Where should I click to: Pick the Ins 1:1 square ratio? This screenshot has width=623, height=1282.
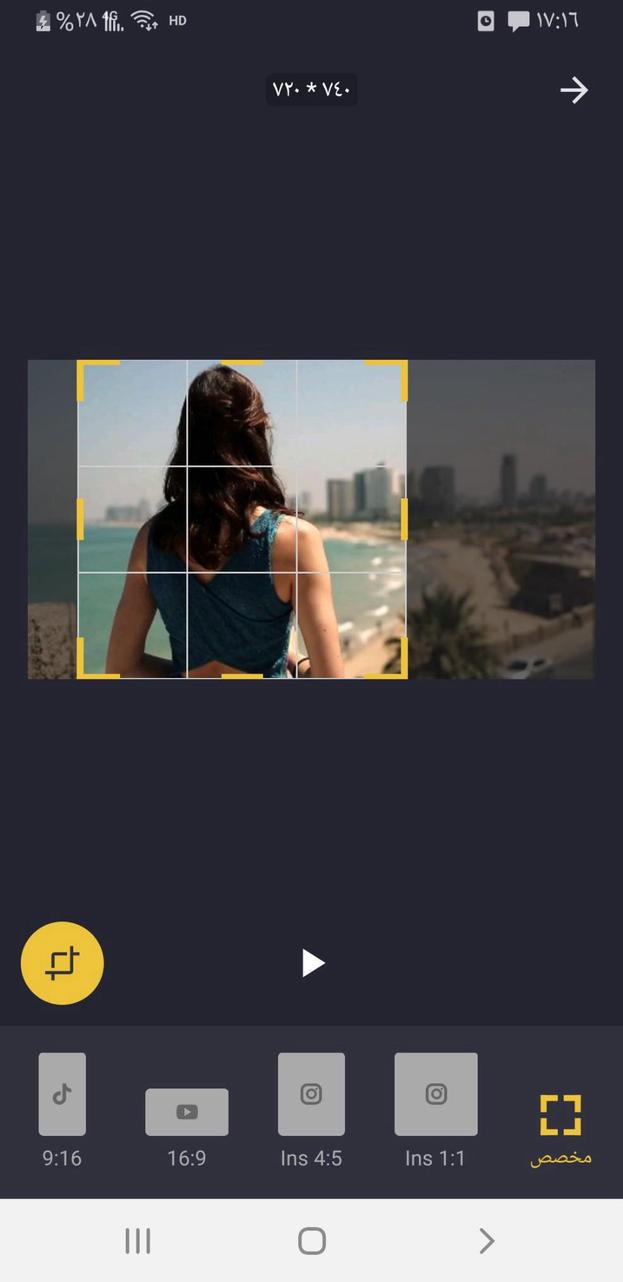[x=436, y=1108]
